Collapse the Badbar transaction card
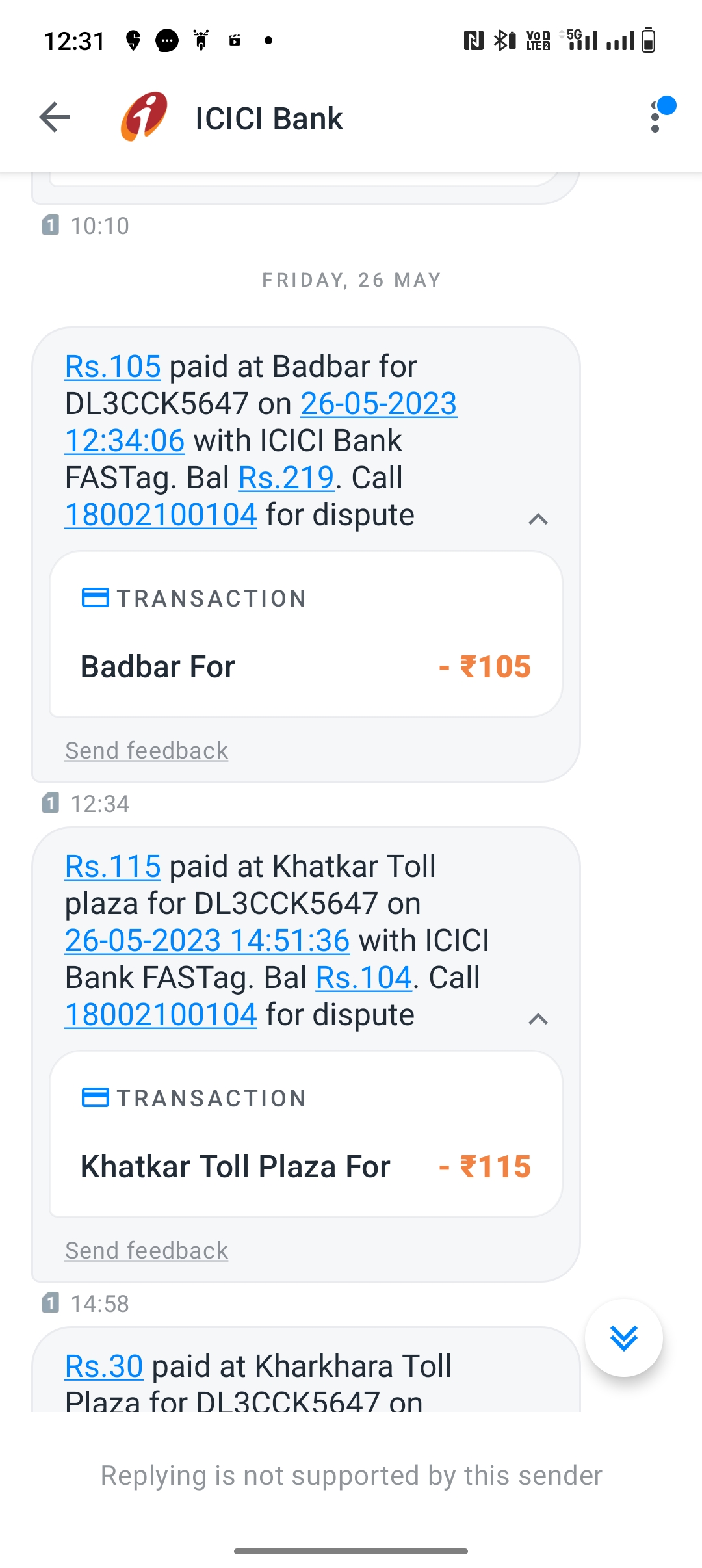Screen dimensions: 702x1568 tap(538, 519)
